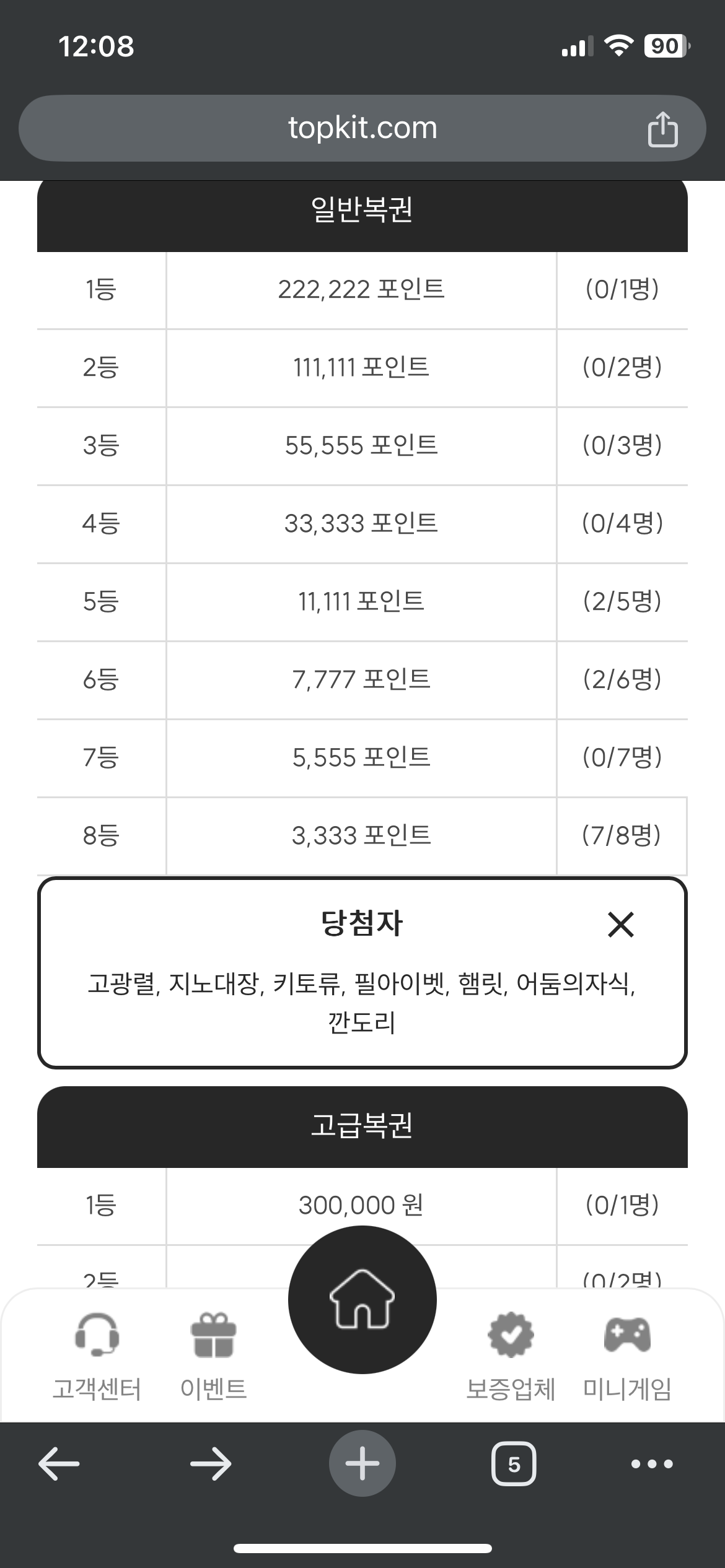Close the 당첨자 winners popup
The image size is (725, 1568).
(621, 924)
